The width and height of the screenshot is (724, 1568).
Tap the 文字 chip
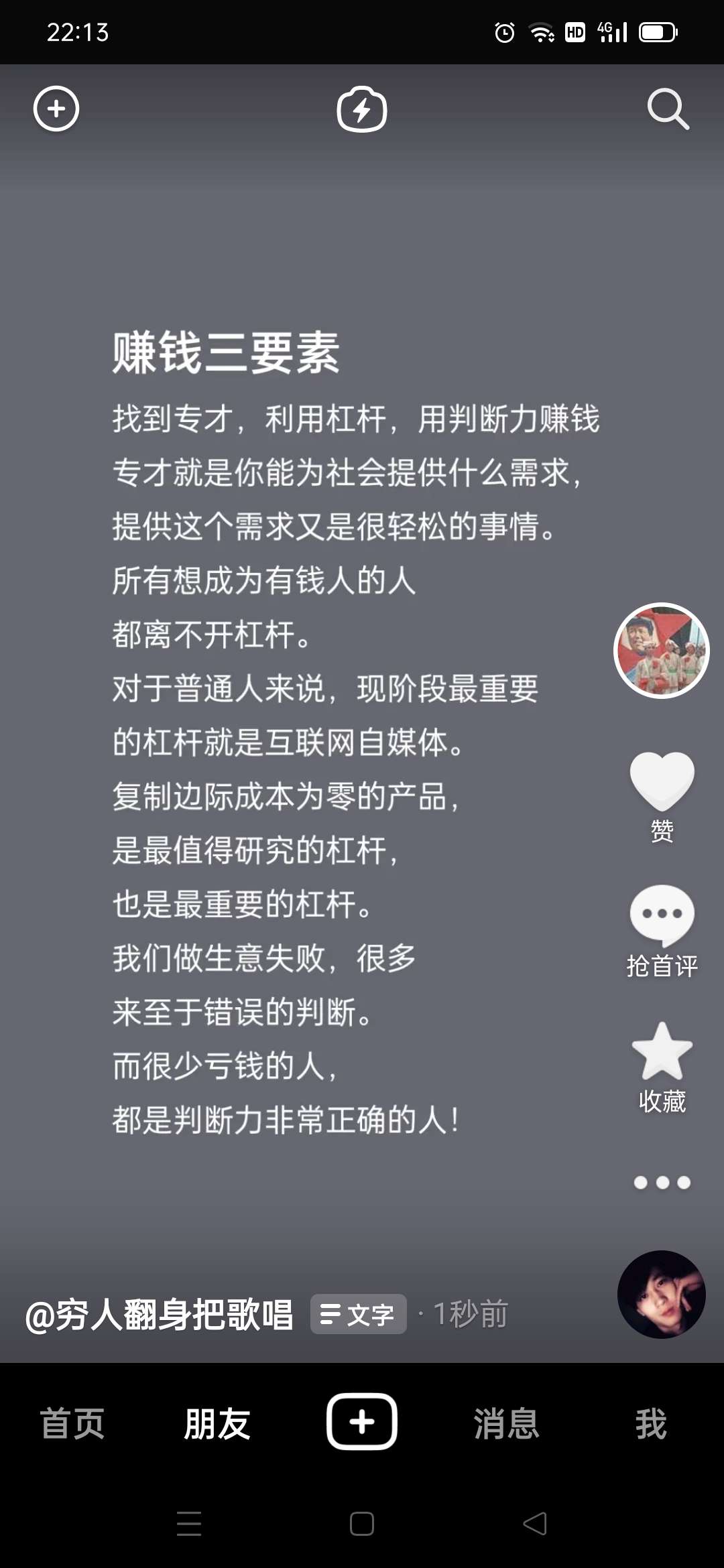coord(358,1315)
